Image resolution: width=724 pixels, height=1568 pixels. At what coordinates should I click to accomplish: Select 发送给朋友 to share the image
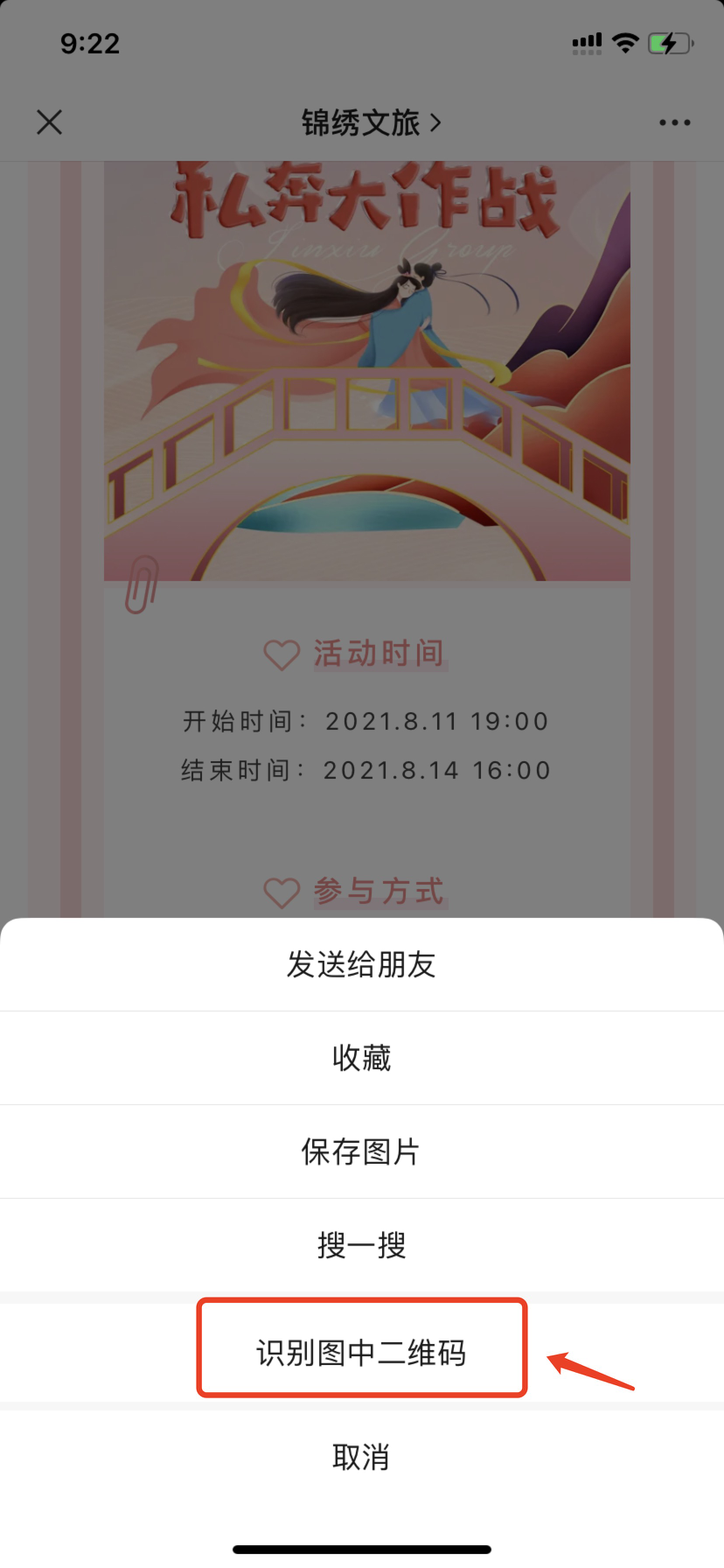tap(361, 964)
